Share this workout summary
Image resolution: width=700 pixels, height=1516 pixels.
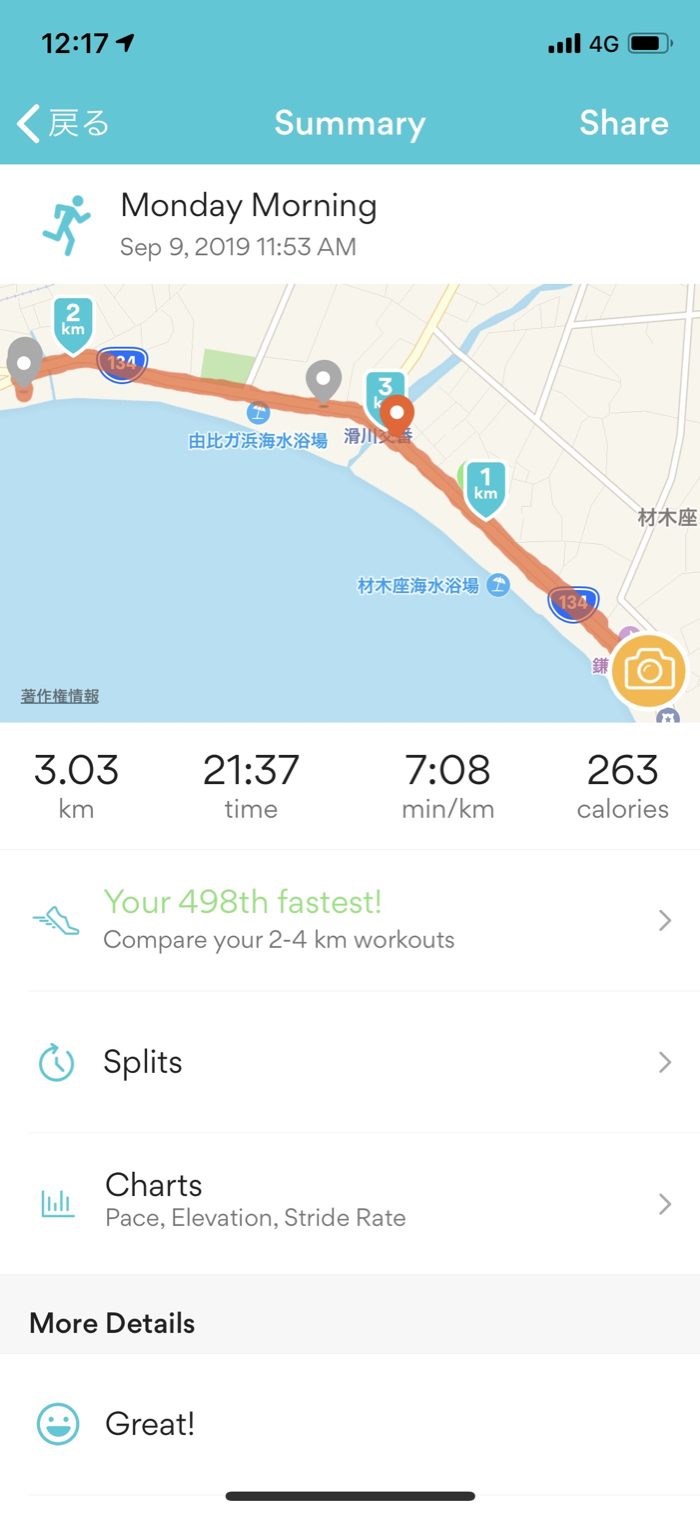click(x=623, y=124)
